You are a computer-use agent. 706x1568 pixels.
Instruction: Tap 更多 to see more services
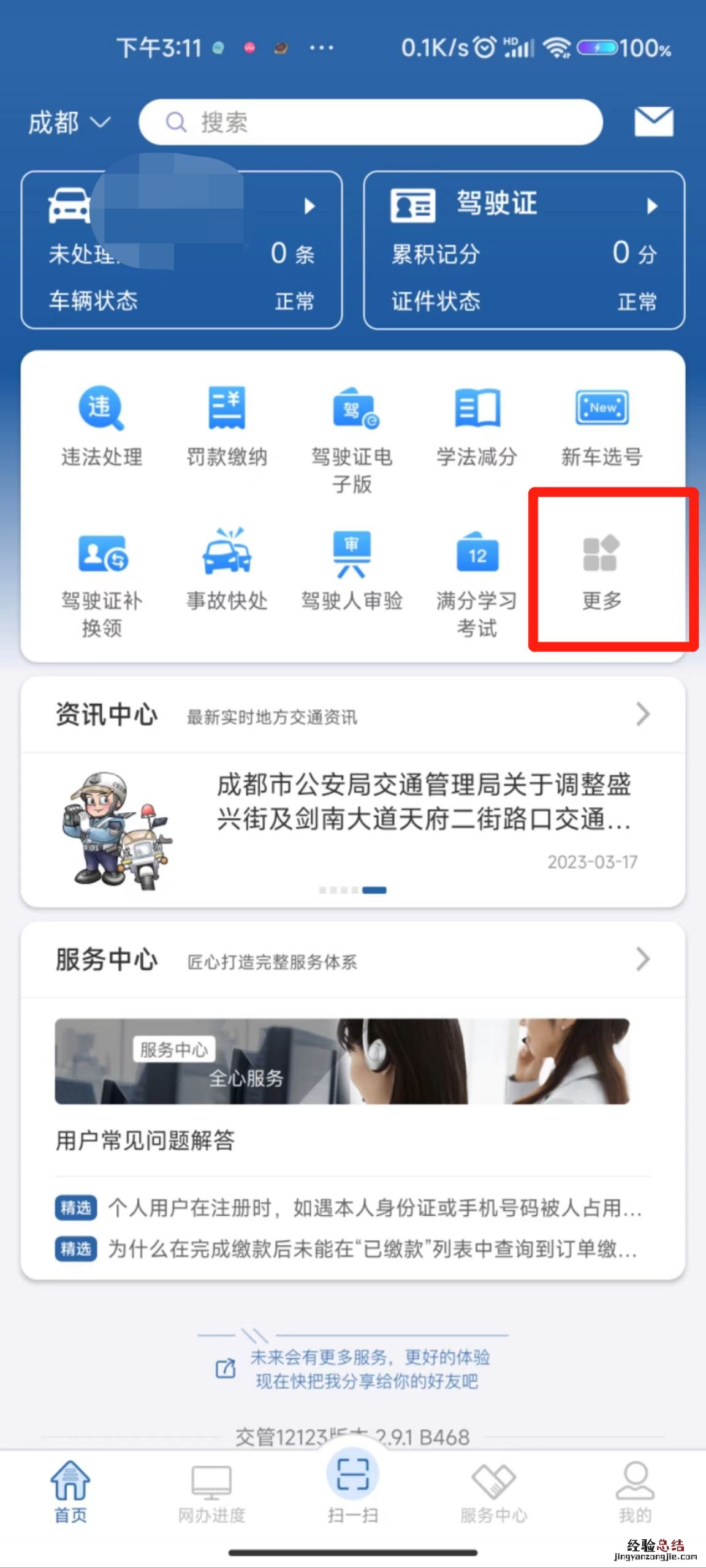click(602, 571)
